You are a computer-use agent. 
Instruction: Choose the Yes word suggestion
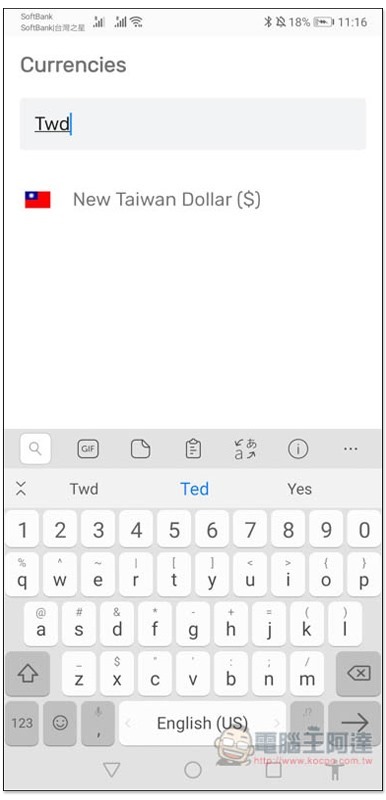pyautogui.click(x=299, y=489)
